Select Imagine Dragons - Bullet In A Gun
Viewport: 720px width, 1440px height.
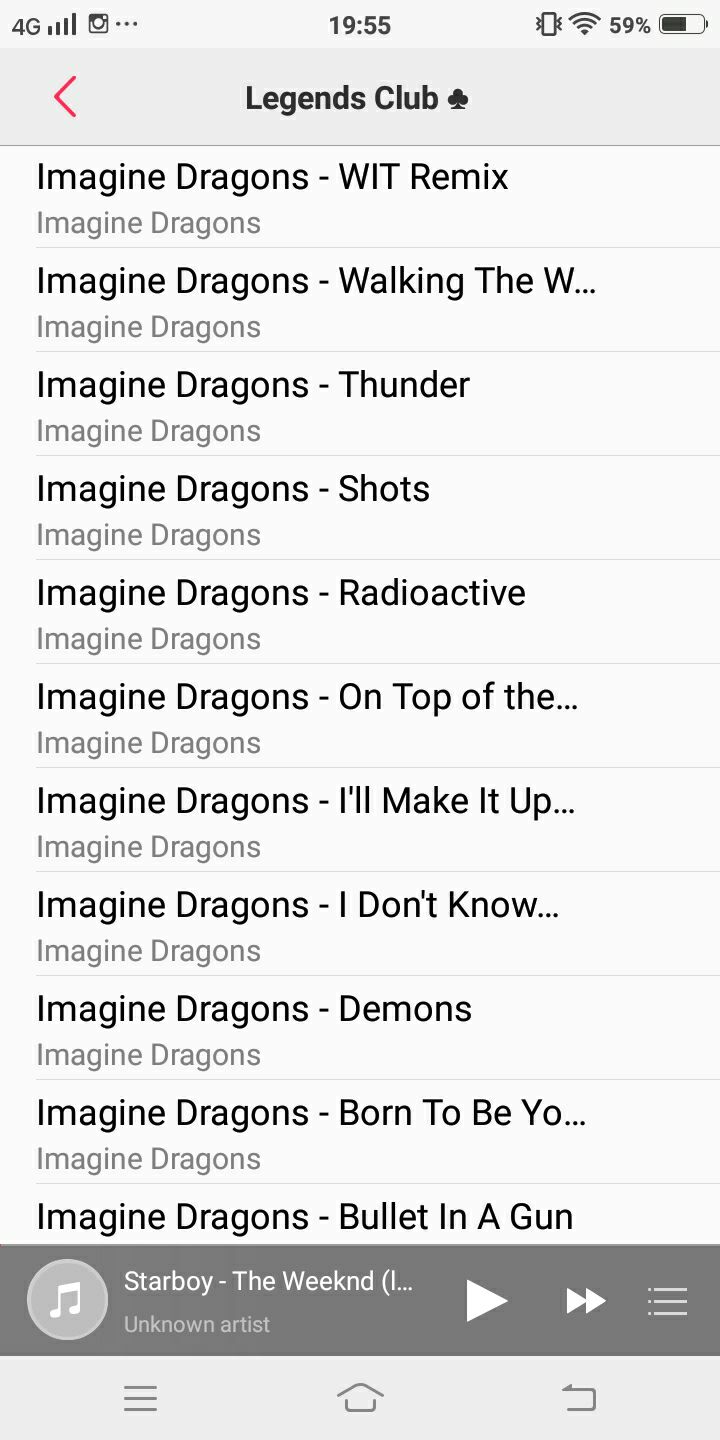[x=360, y=1215]
